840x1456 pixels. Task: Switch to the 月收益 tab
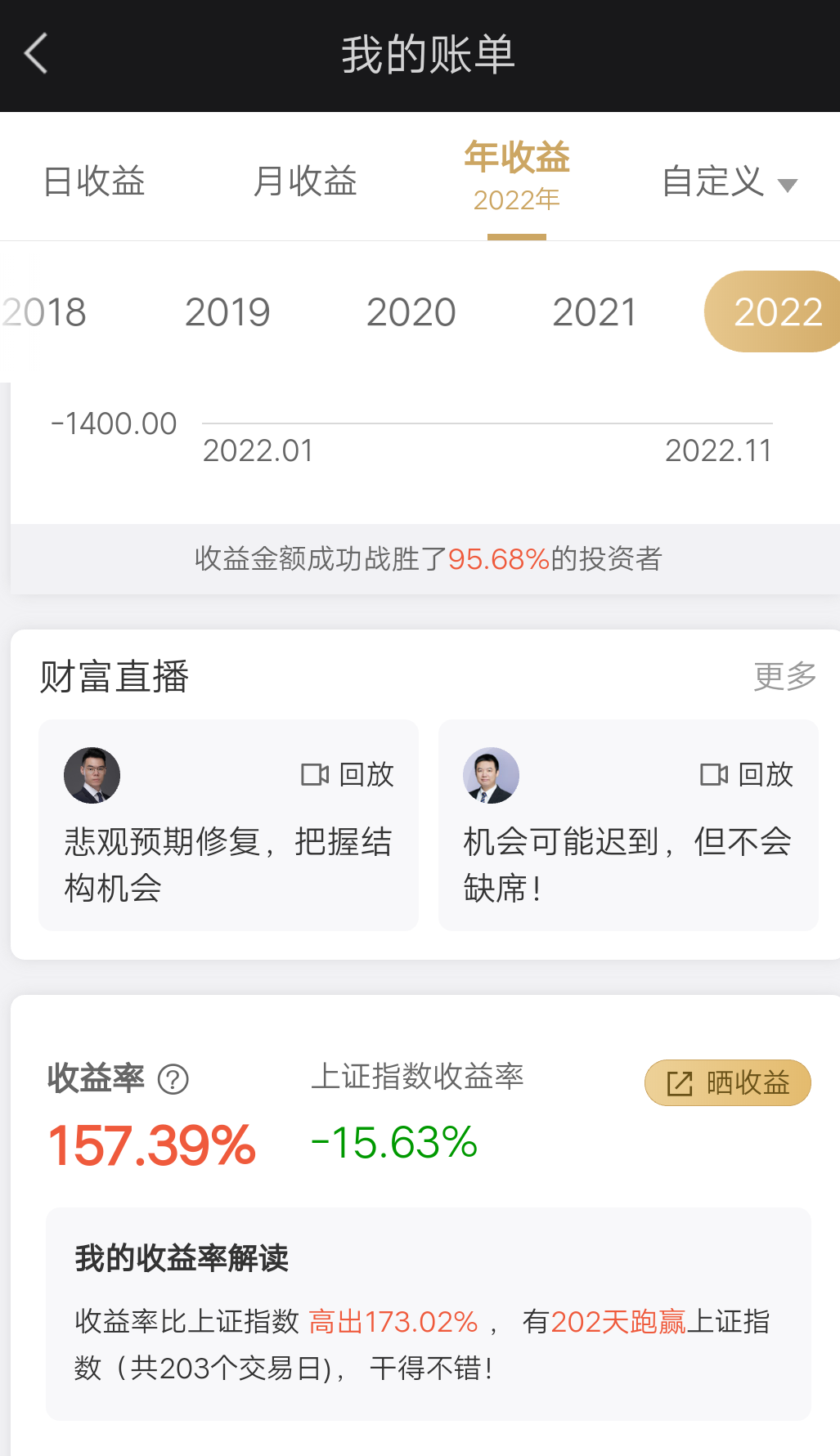pos(305,181)
